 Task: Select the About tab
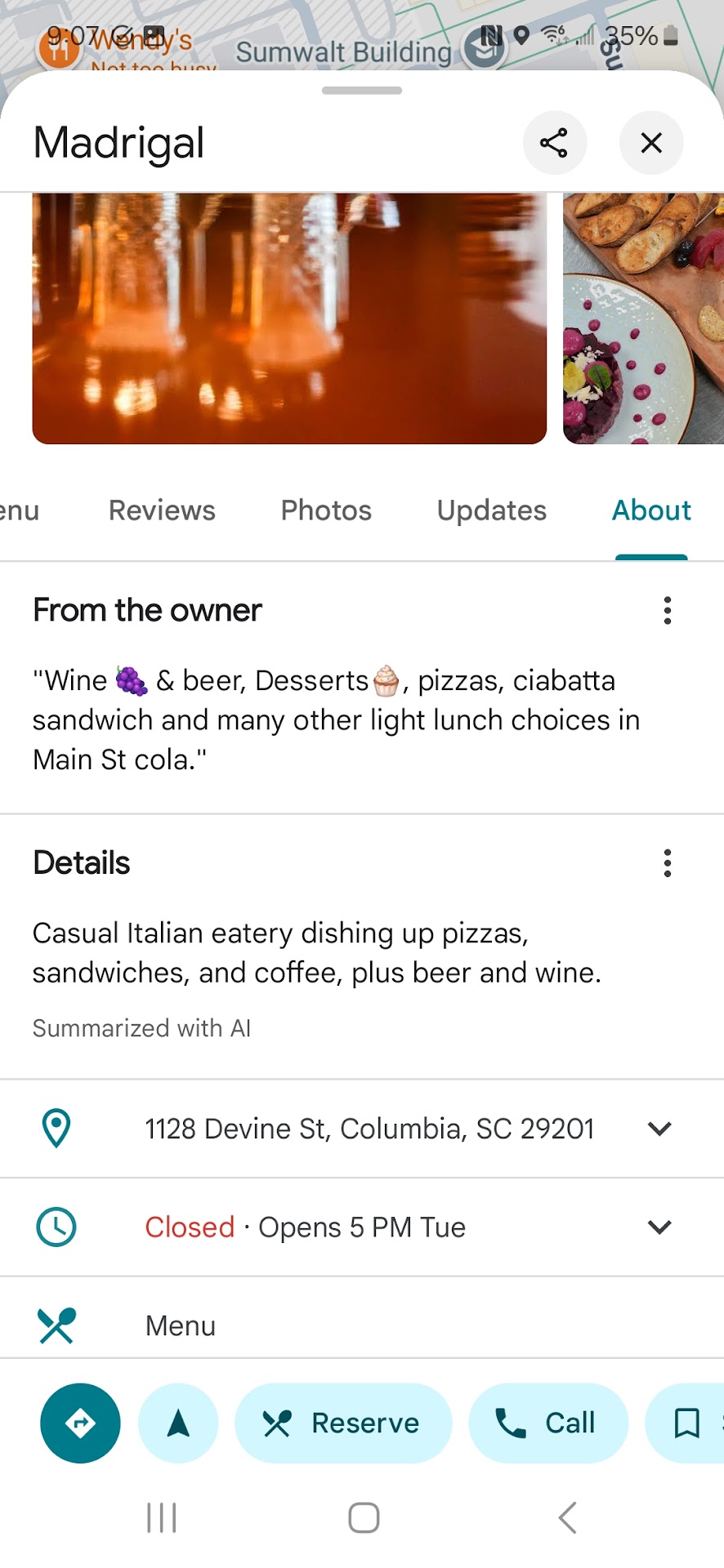tap(651, 510)
